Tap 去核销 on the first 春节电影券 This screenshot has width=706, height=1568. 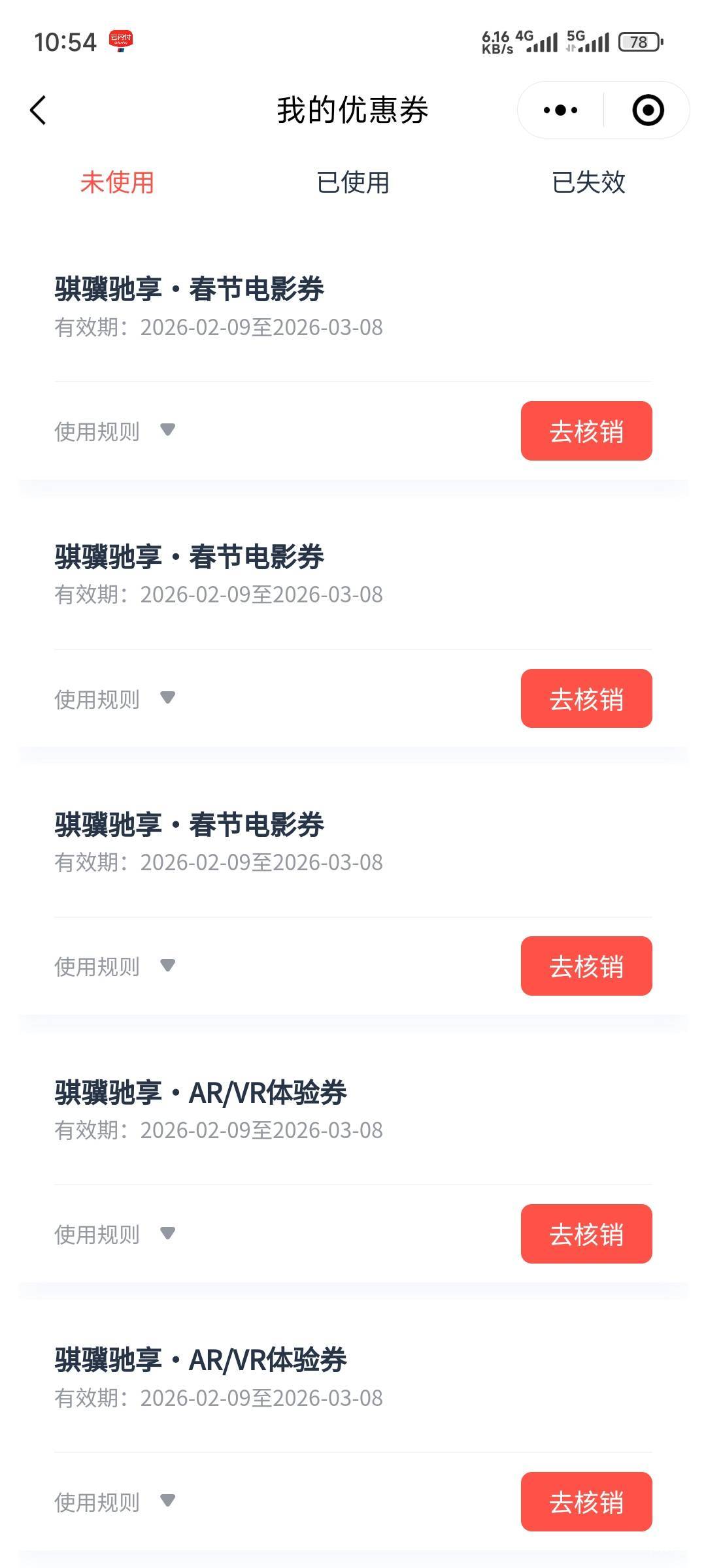[586, 431]
